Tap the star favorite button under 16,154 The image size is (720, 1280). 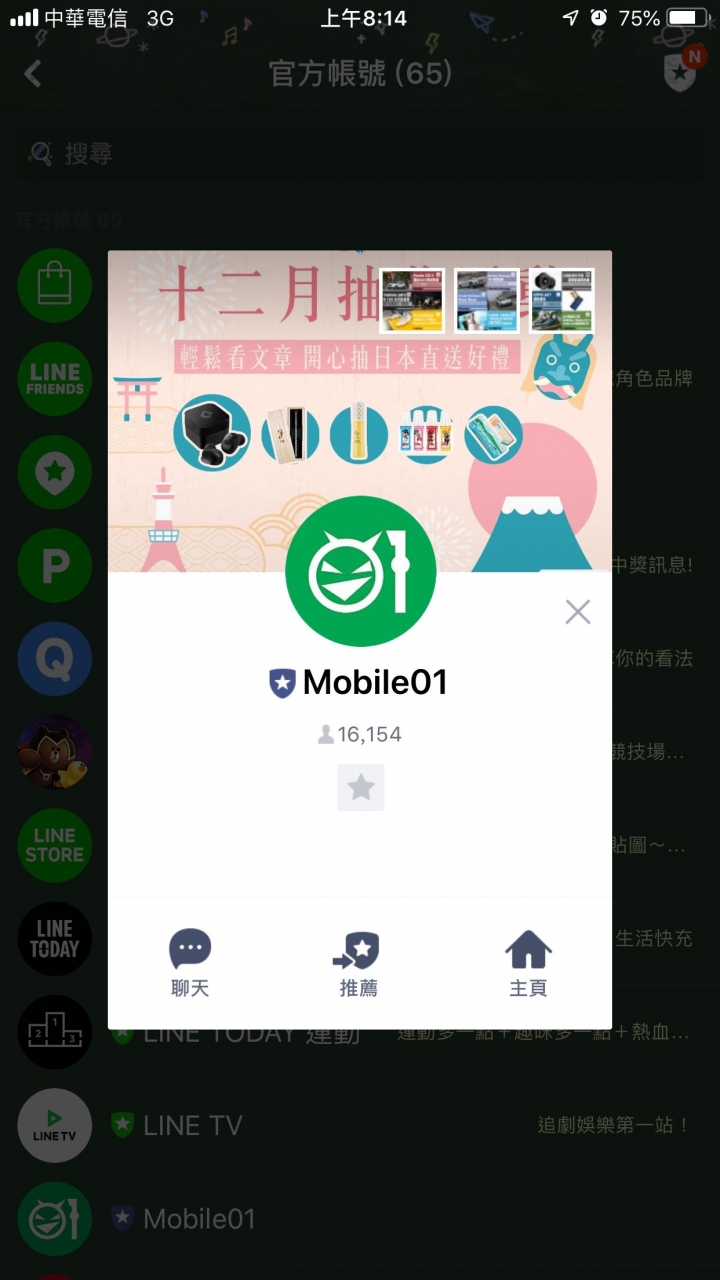tap(360, 787)
